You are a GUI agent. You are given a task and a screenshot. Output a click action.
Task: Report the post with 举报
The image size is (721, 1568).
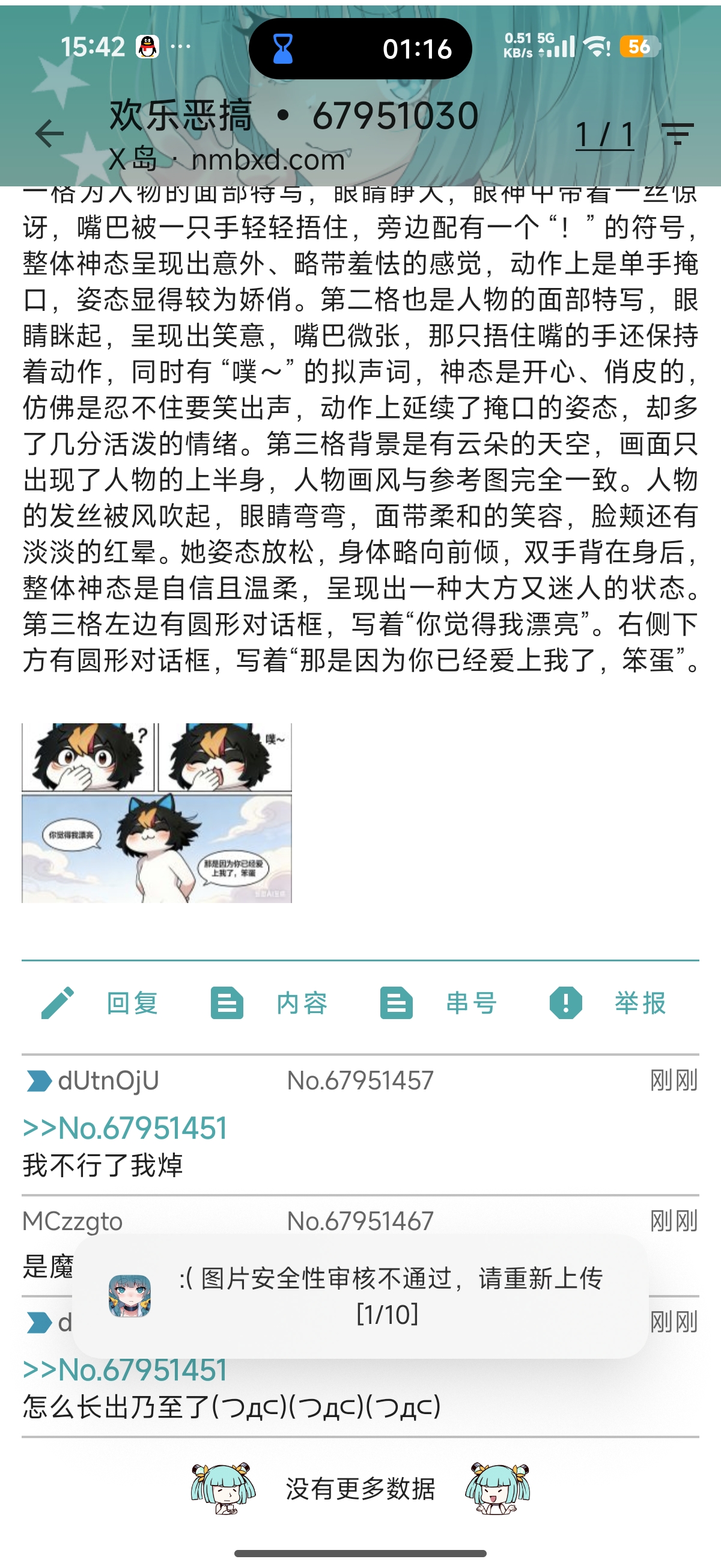[608, 1003]
